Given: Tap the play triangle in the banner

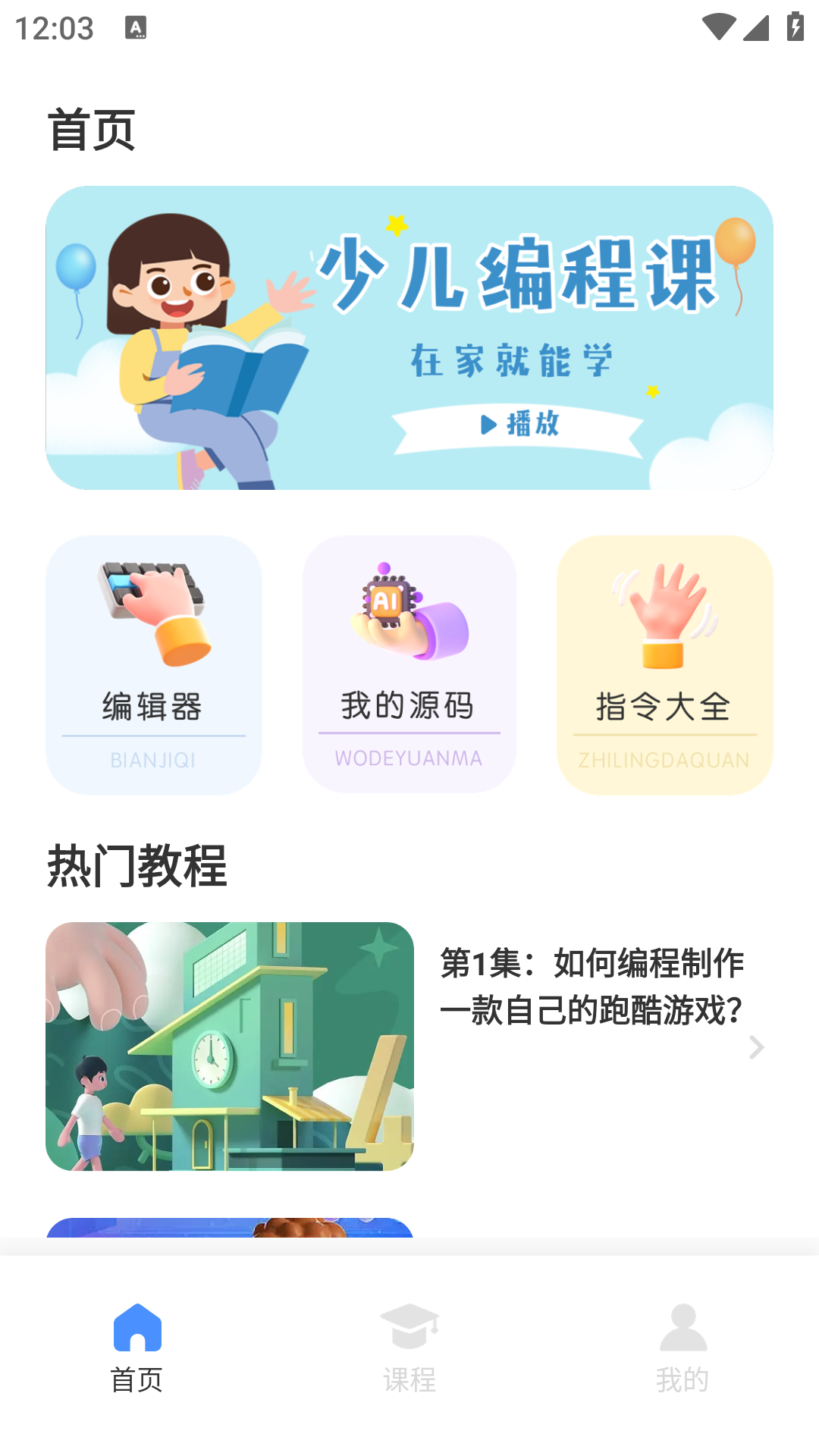Looking at the screenshot, I should pyautogui.click(x=488, y=426).
